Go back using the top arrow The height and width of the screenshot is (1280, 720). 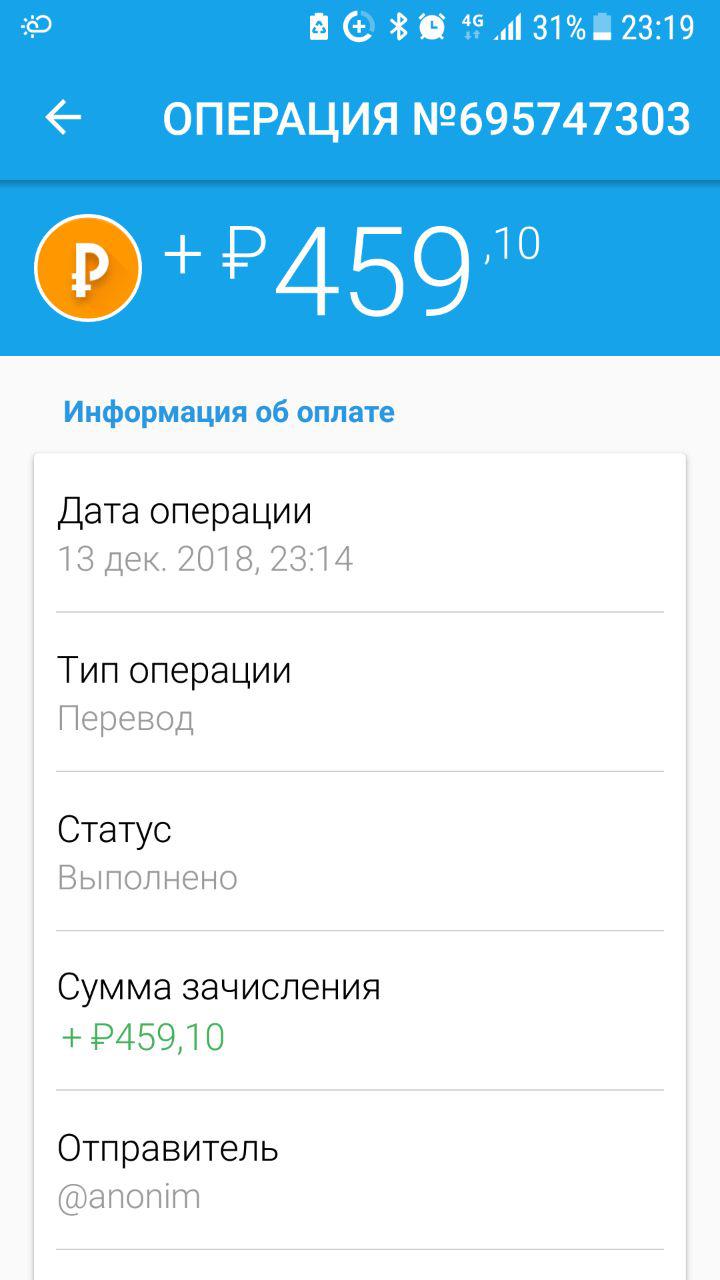coord(63,118)
